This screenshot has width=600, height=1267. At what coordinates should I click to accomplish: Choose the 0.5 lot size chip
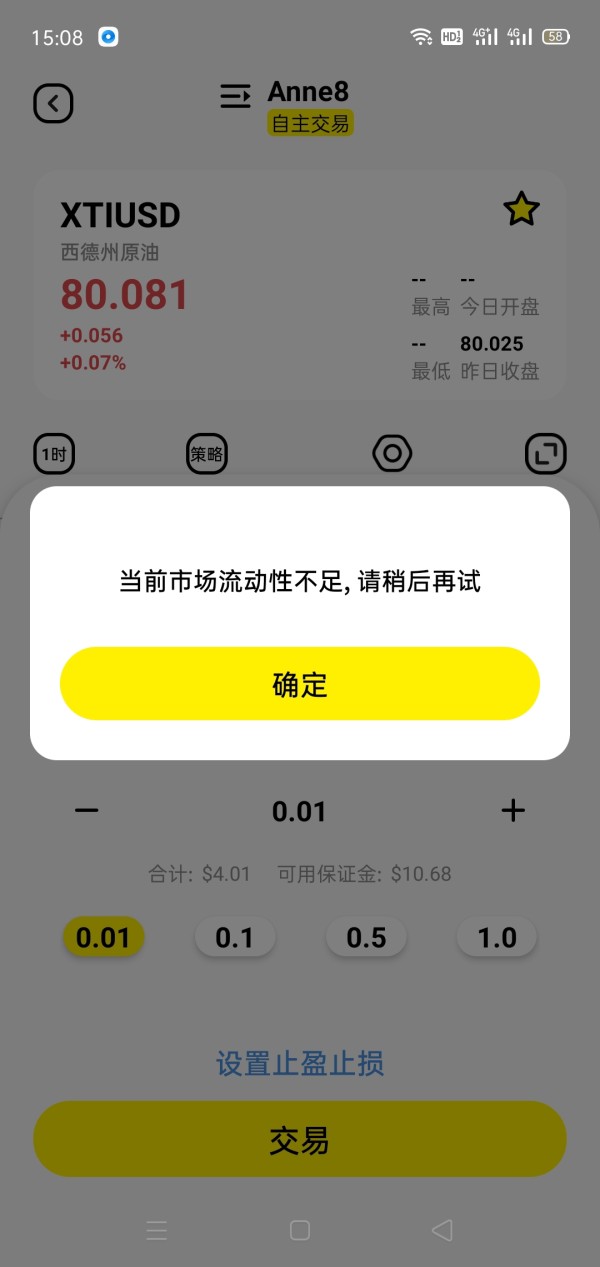coord(366,938)
